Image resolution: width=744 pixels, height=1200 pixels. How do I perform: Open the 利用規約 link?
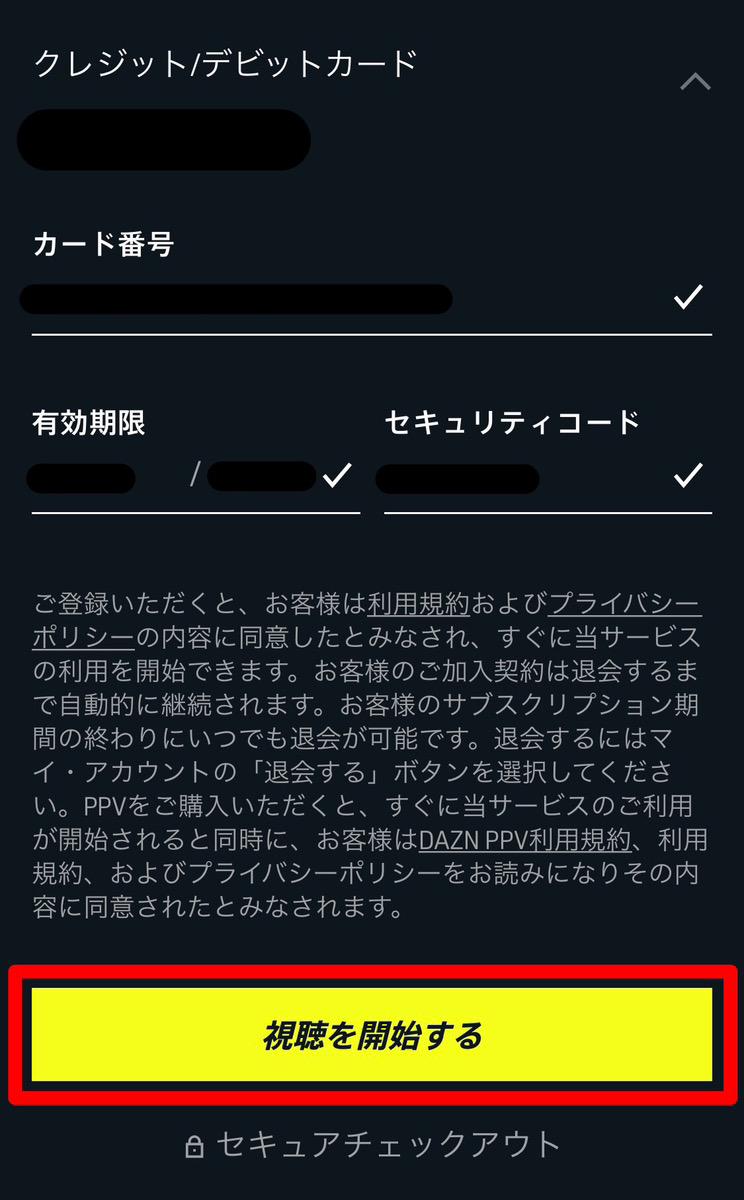tap(418, 604)
